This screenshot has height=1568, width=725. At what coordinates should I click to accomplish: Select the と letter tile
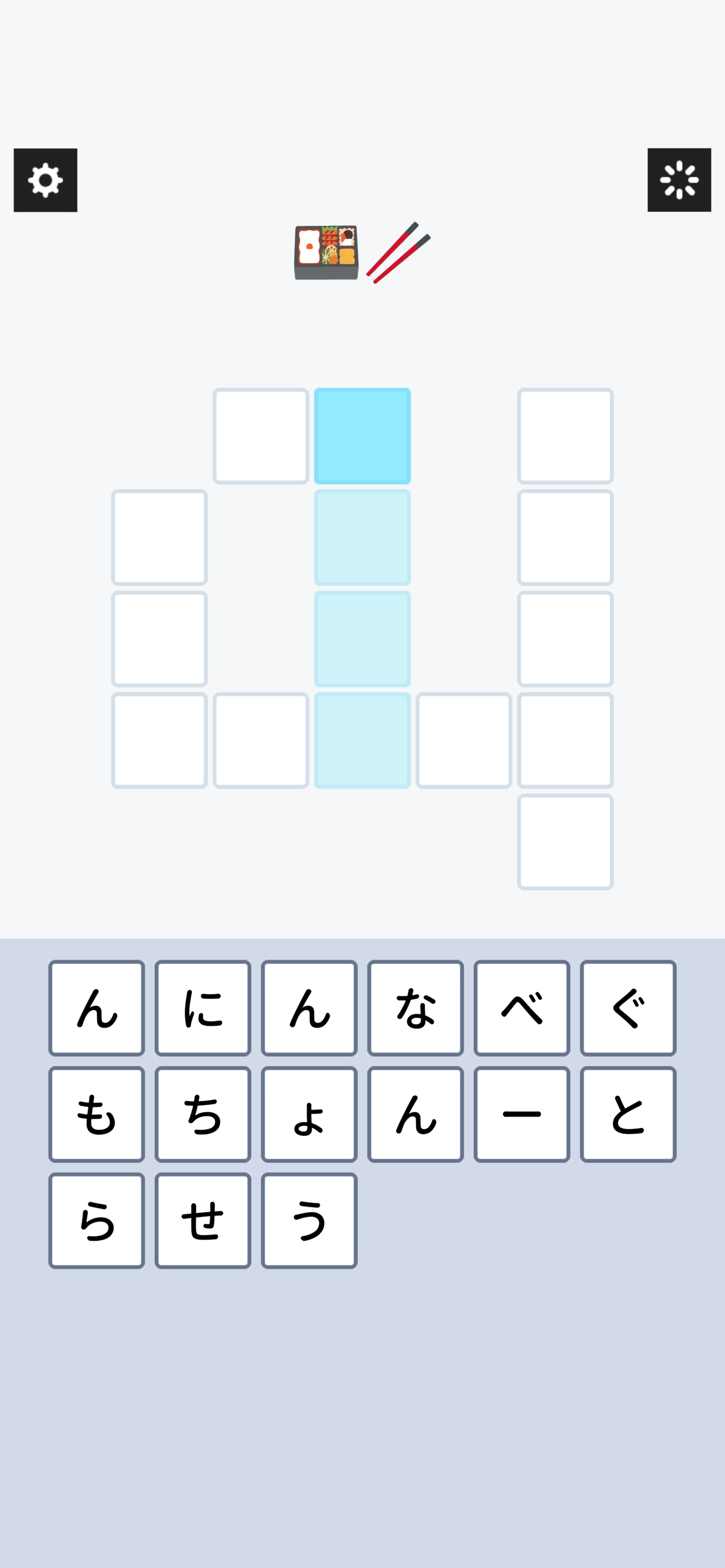tap(628, 1114)
